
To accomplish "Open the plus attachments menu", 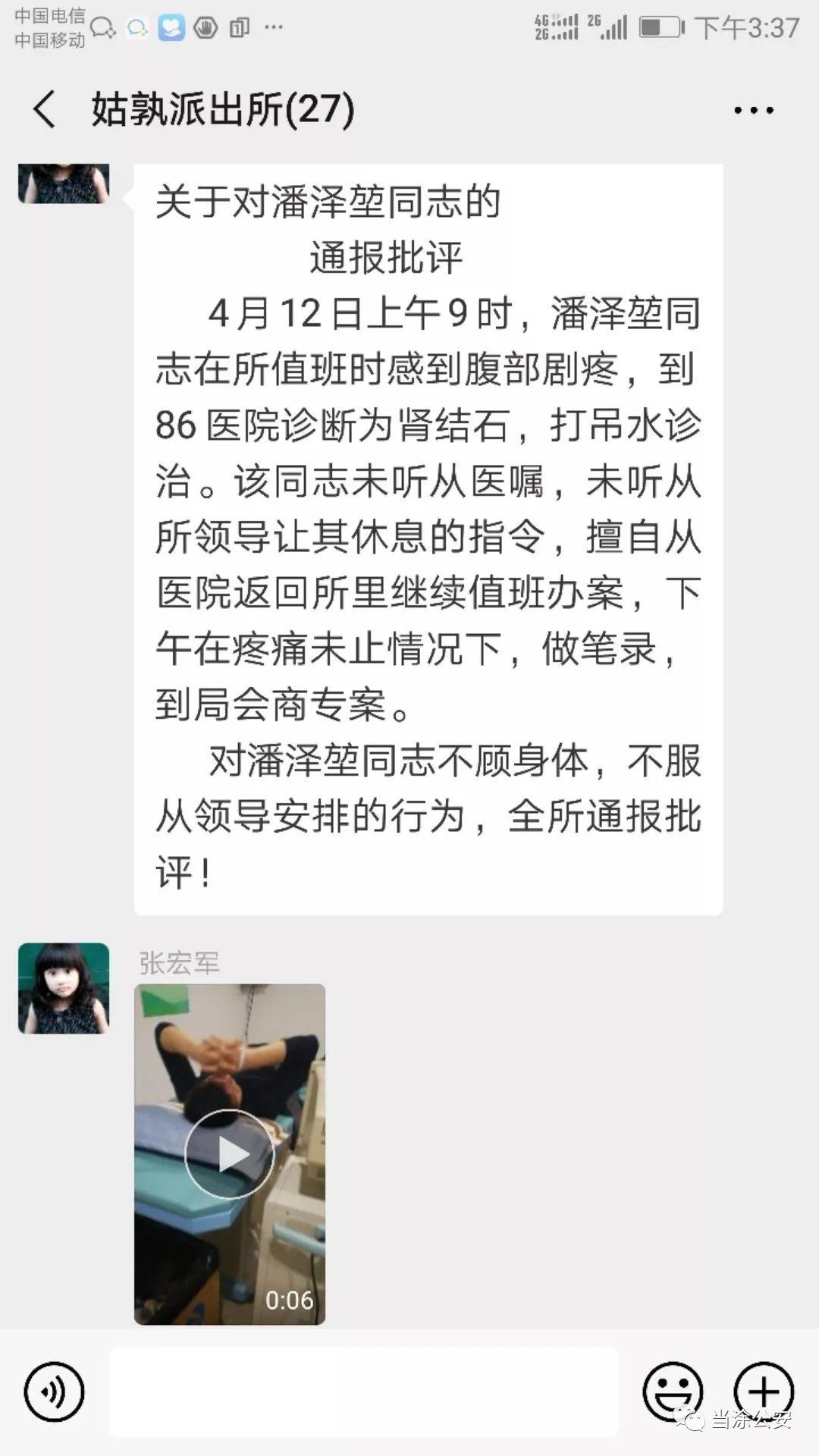I will pos(764,1392).
